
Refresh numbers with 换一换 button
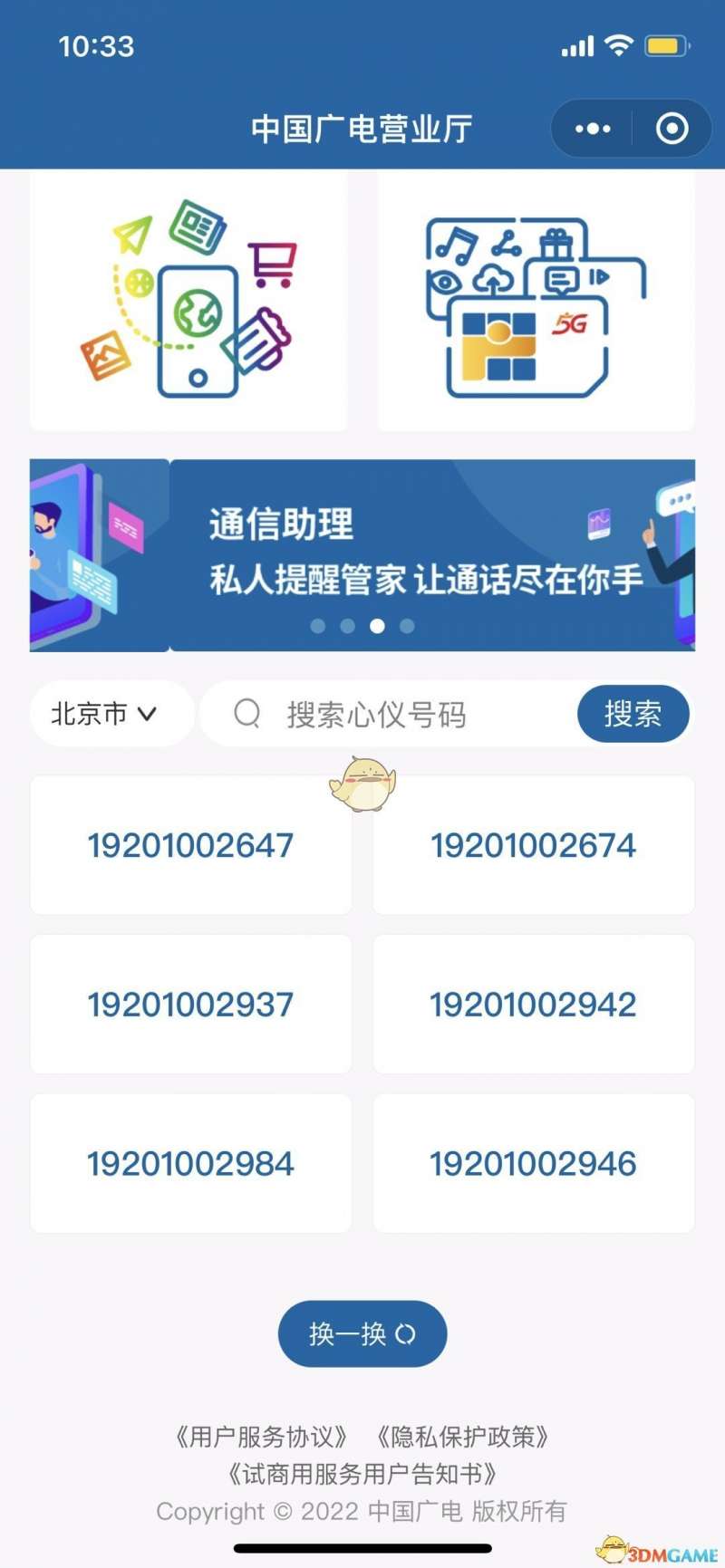362,1333
